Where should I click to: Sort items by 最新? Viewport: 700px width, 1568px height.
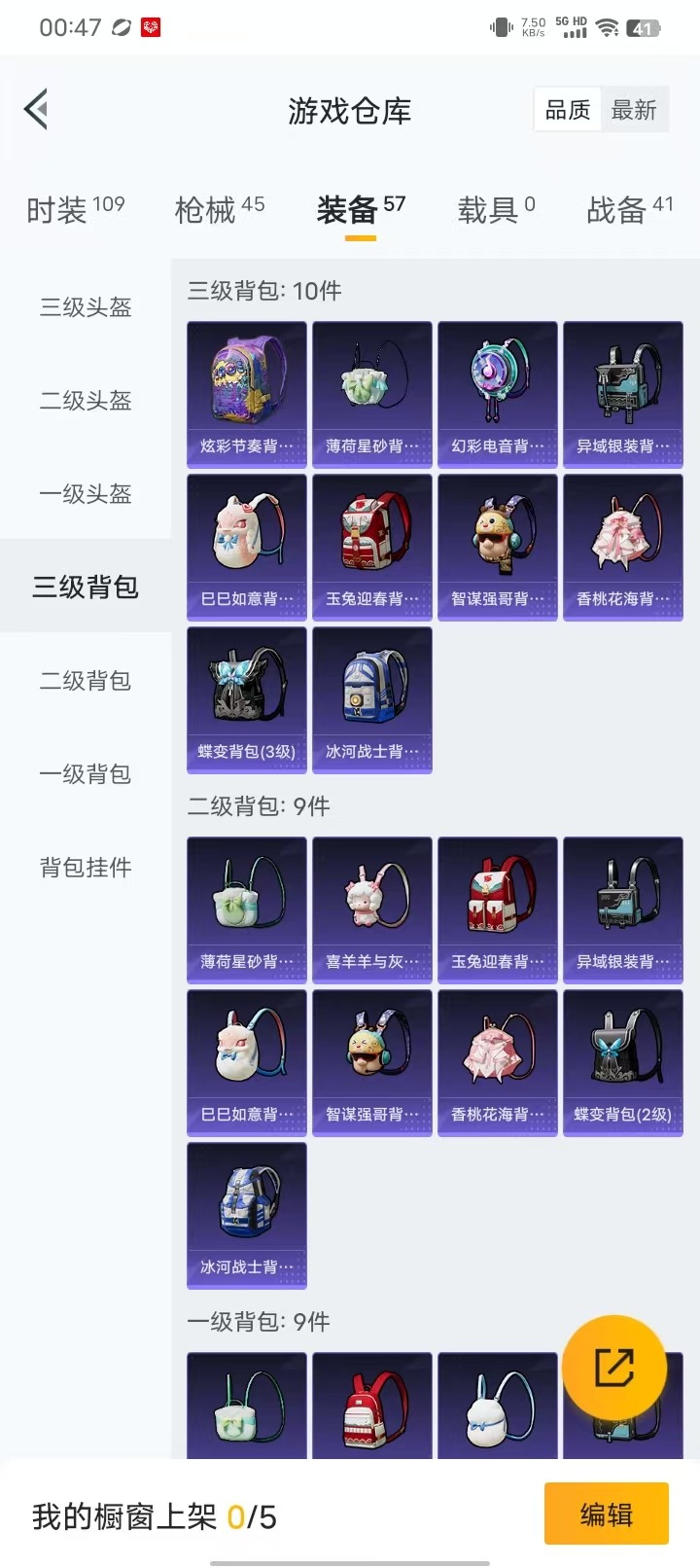(634, 111)
